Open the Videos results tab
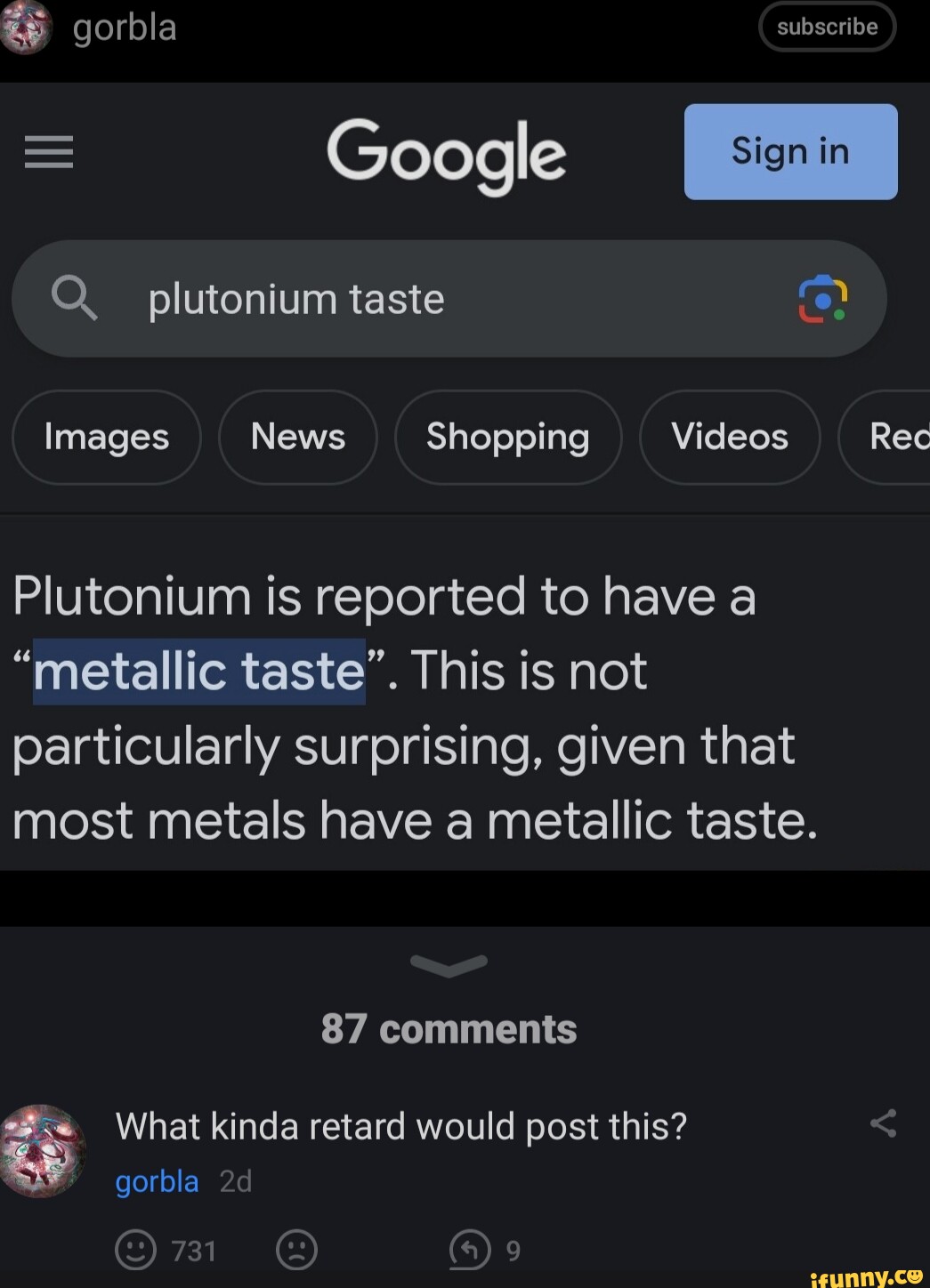 [x=729, y=437]
